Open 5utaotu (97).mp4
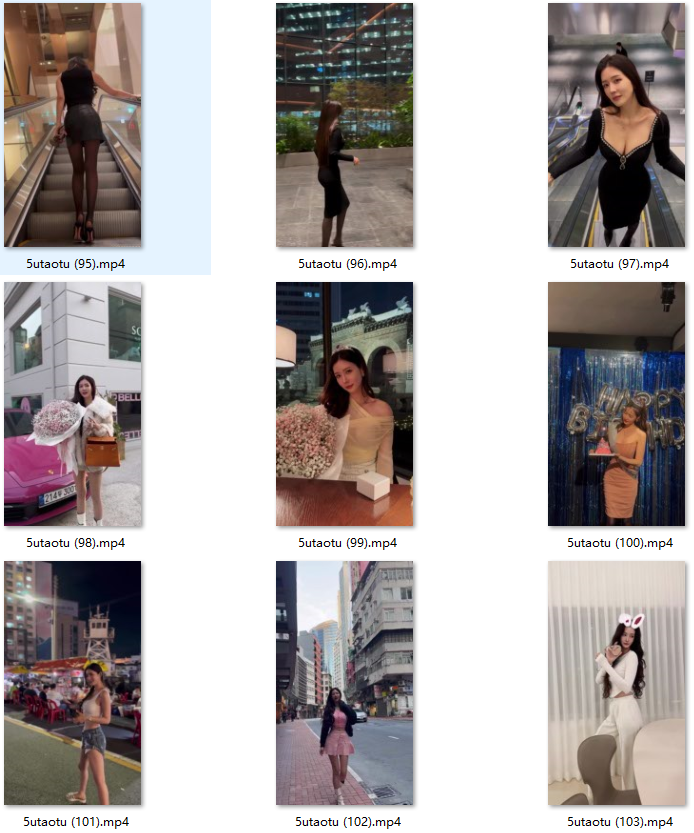This screenshot has height=833, width=694. (x=616, y=125)
